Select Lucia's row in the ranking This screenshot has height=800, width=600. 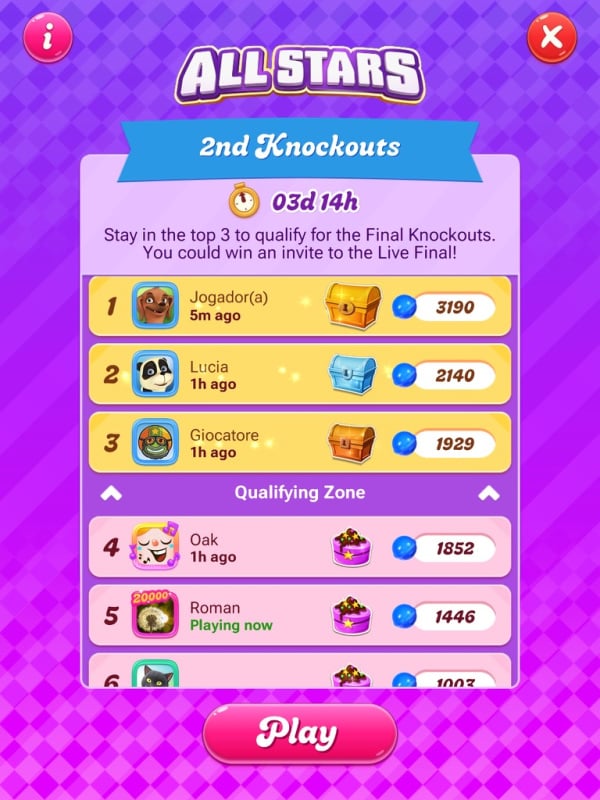pos(230,375)
